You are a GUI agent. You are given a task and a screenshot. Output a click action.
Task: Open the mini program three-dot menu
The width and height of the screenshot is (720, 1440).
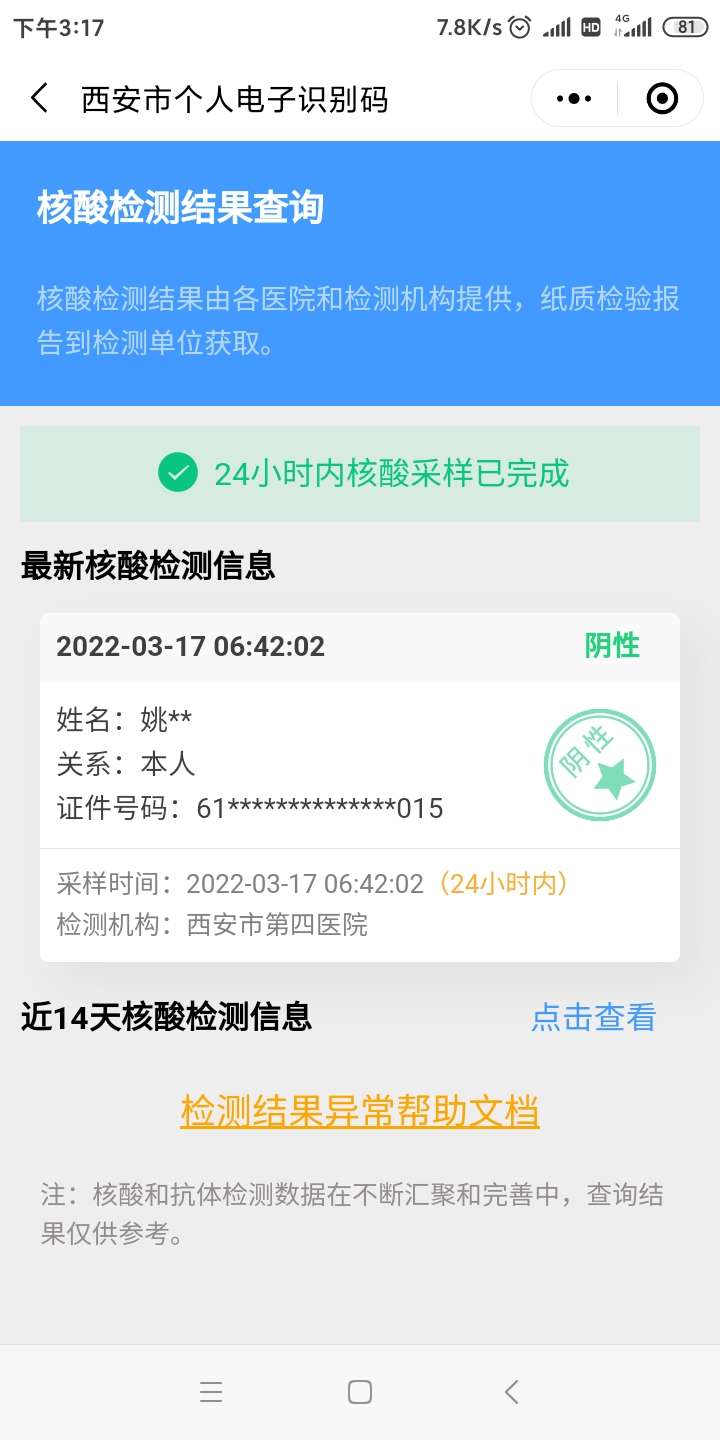tap(574, 98)
